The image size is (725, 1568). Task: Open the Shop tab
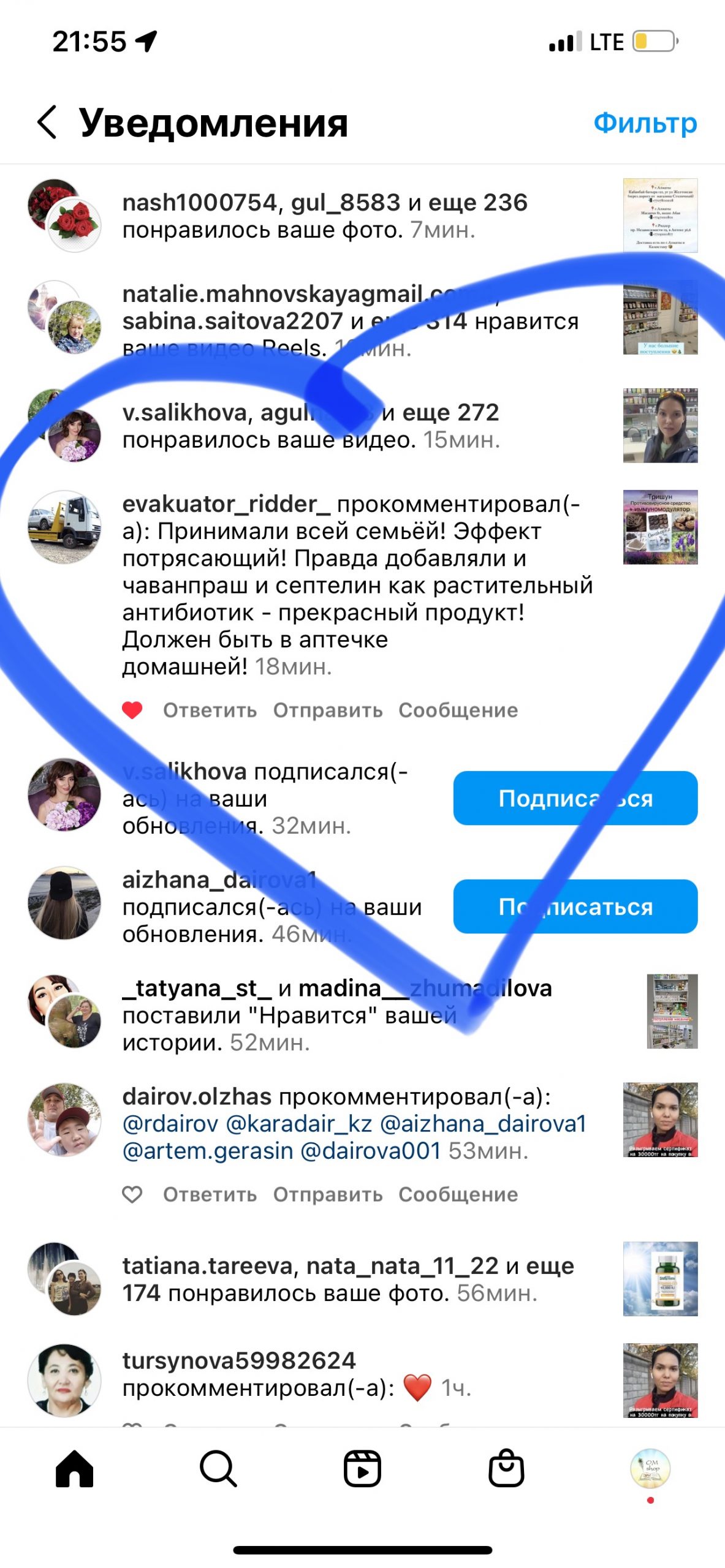click(x=506, y=1468)
